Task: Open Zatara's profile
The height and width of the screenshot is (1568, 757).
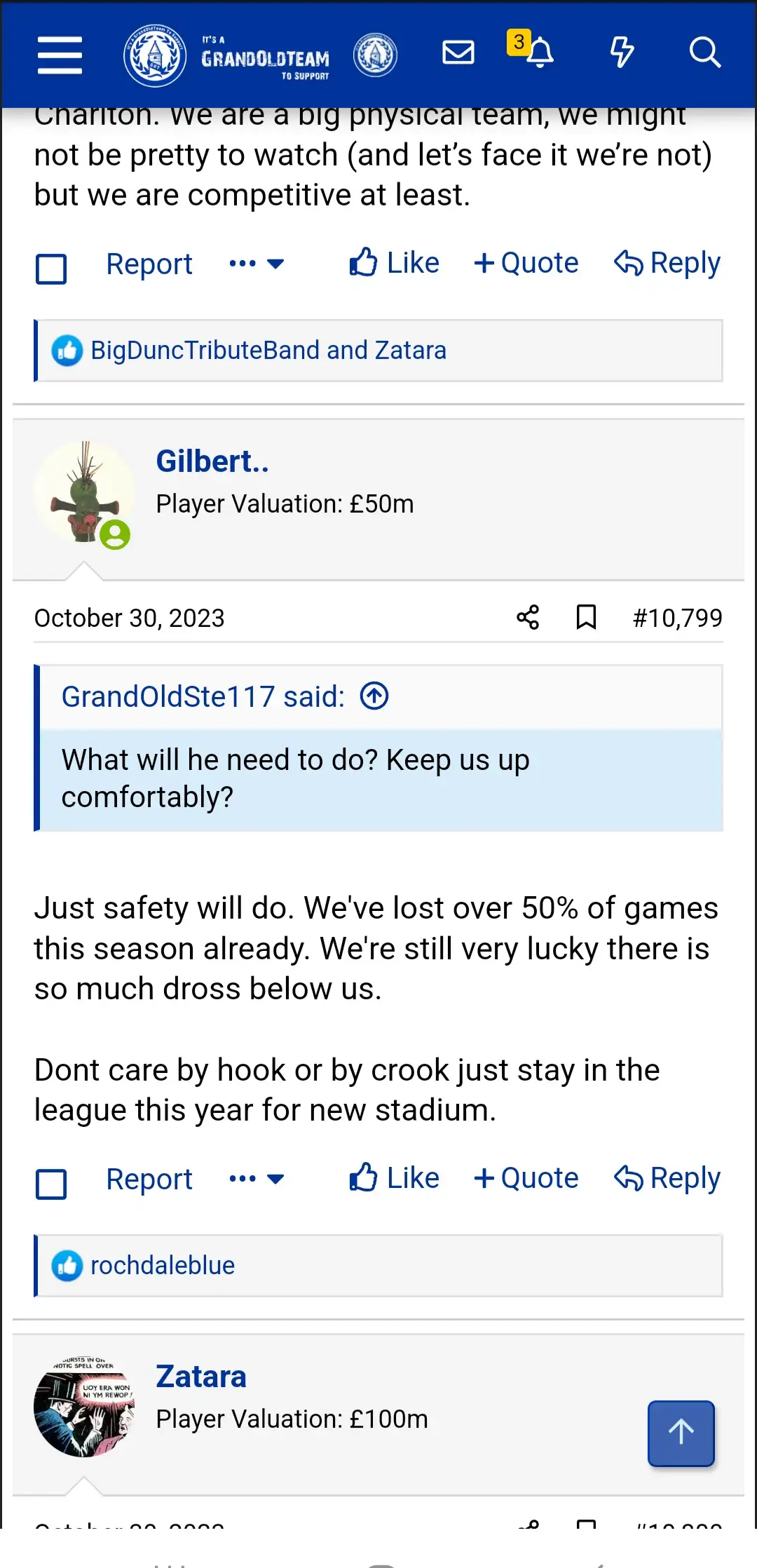Action: pos(201,1377)
